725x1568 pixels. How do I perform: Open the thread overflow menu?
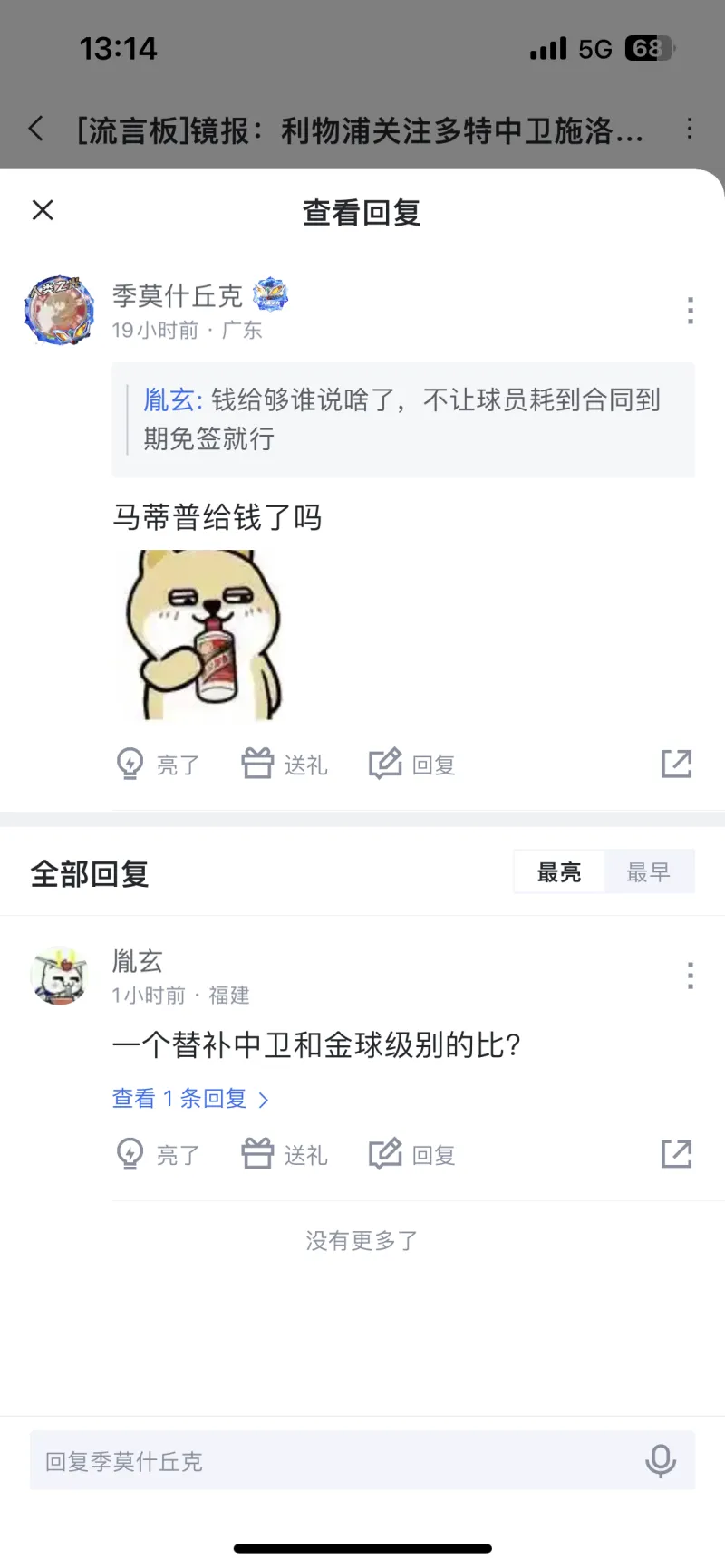(690, 129)
